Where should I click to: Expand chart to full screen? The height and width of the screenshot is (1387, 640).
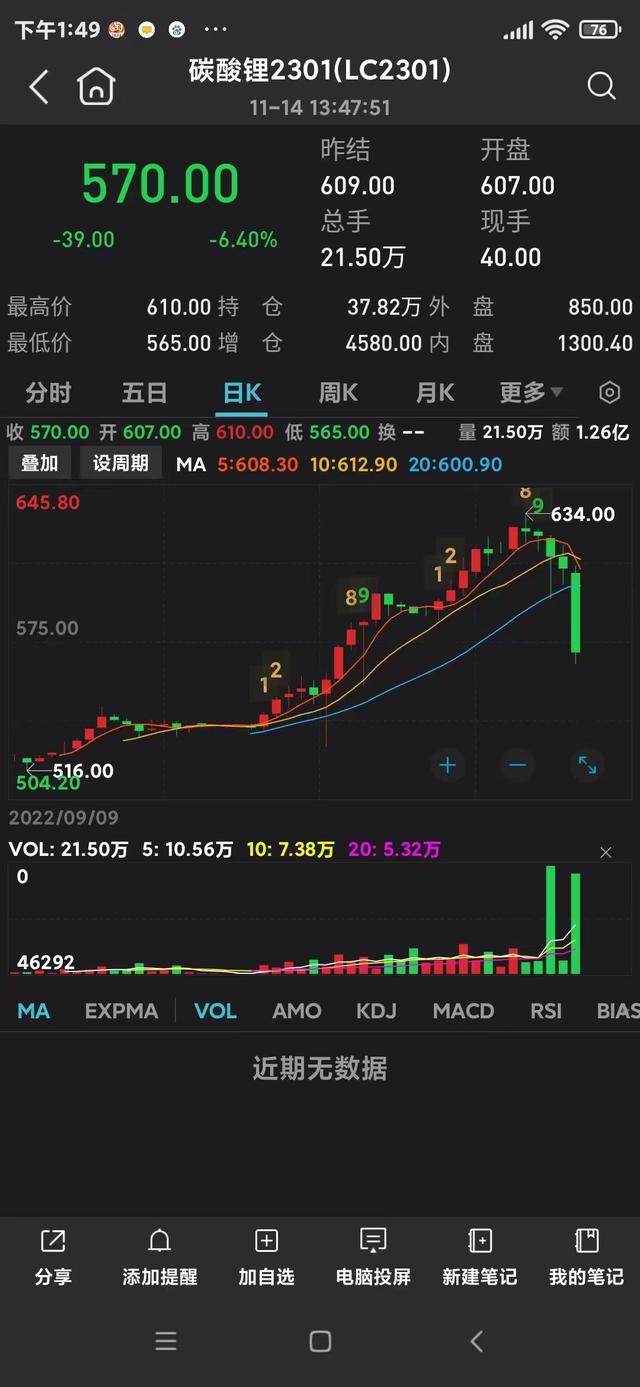tap(587, 766)
